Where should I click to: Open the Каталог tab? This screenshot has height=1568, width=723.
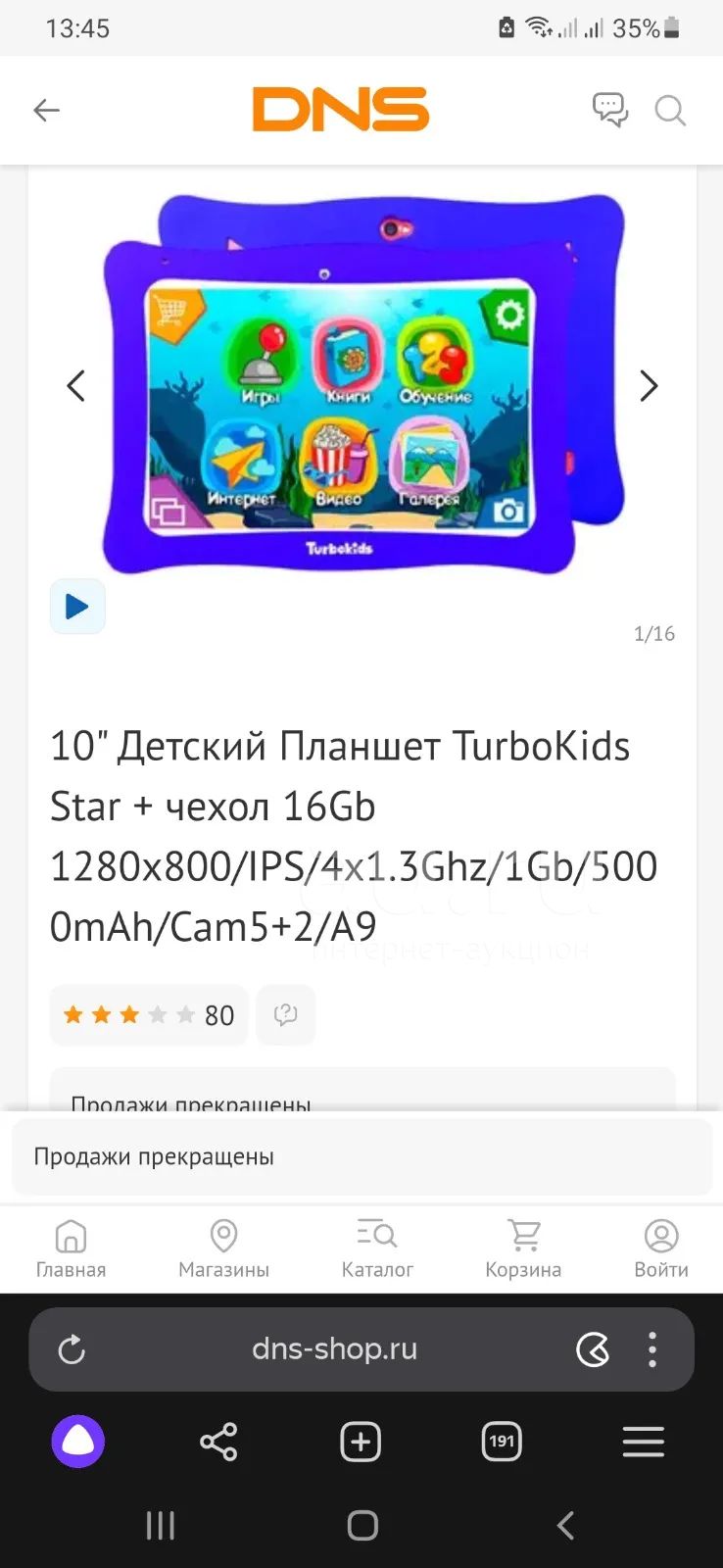pos(377,1249)
